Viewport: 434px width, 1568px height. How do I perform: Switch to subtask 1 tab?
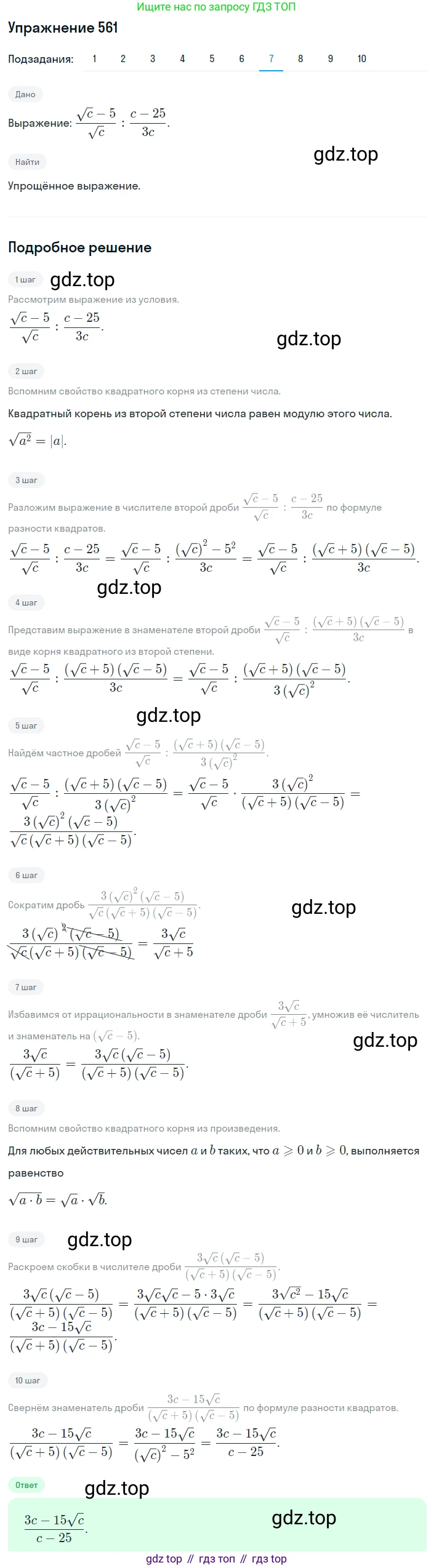coord(94,59)
